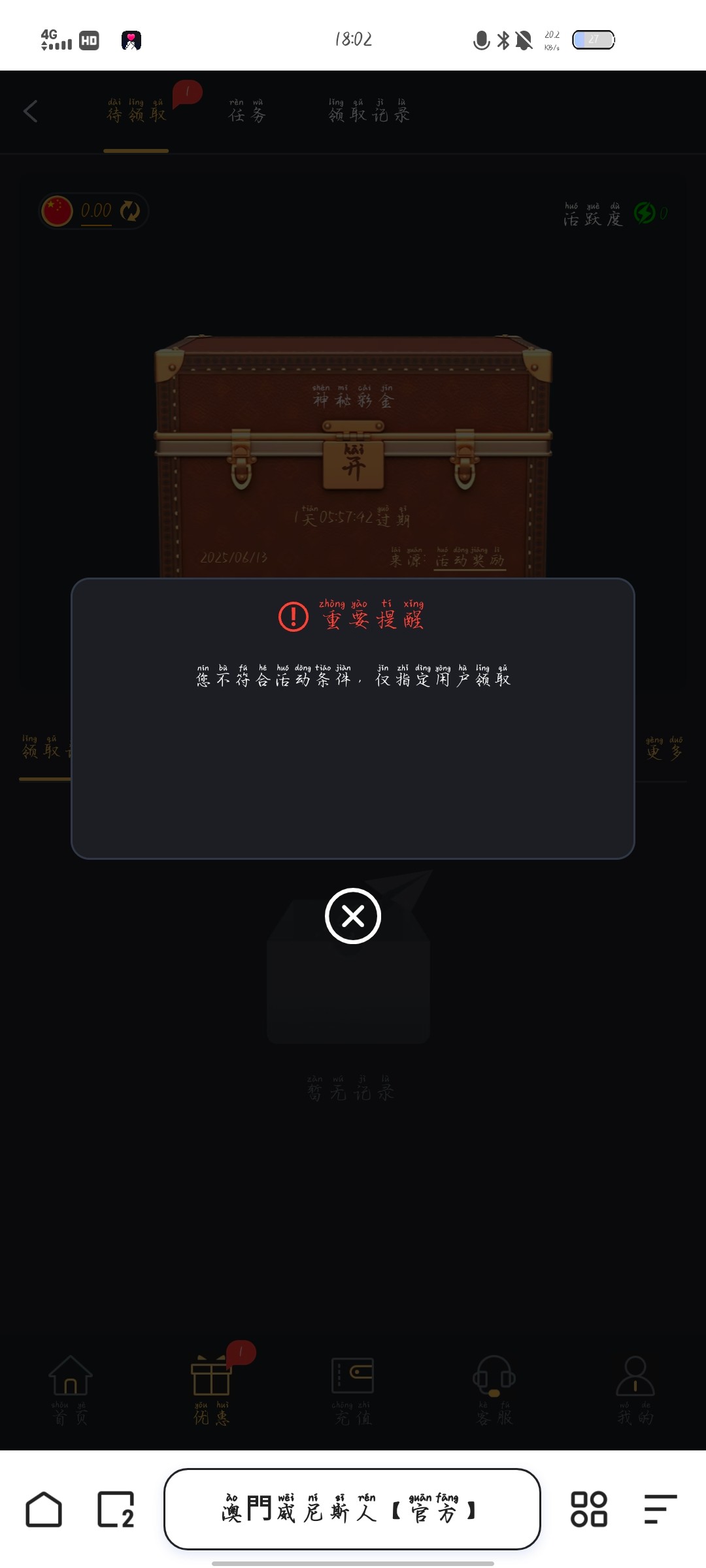The width and height of the screenshot is (706, 1568).
Task: Contact 客服 from bottom navigation
Action: click(494, 1389)
